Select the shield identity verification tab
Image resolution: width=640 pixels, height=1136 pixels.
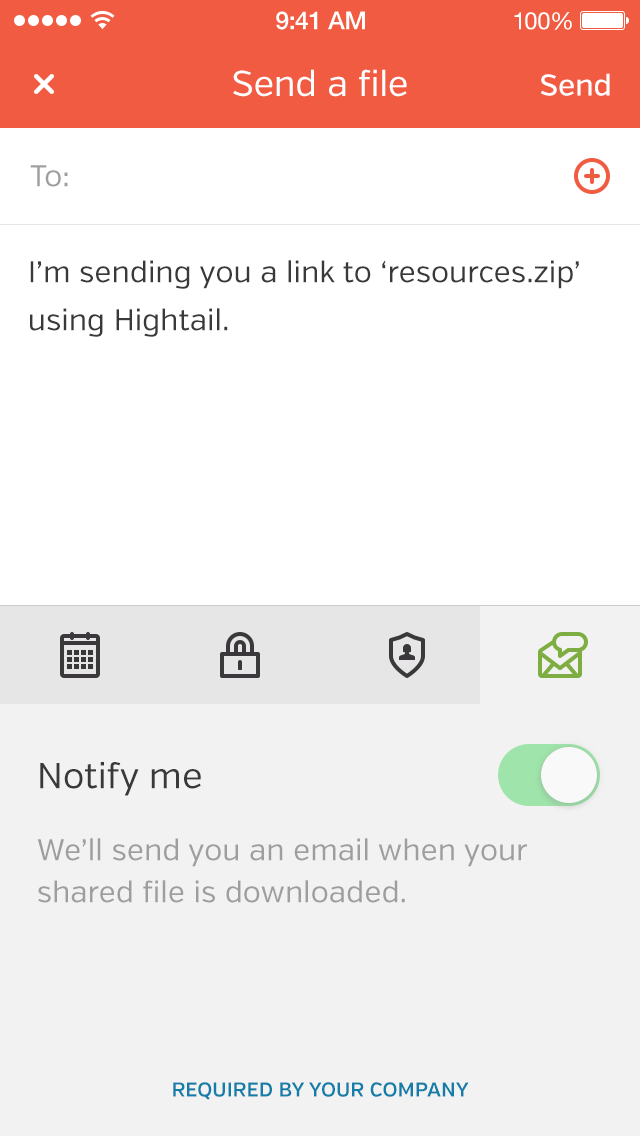click(x=407, y=655)
